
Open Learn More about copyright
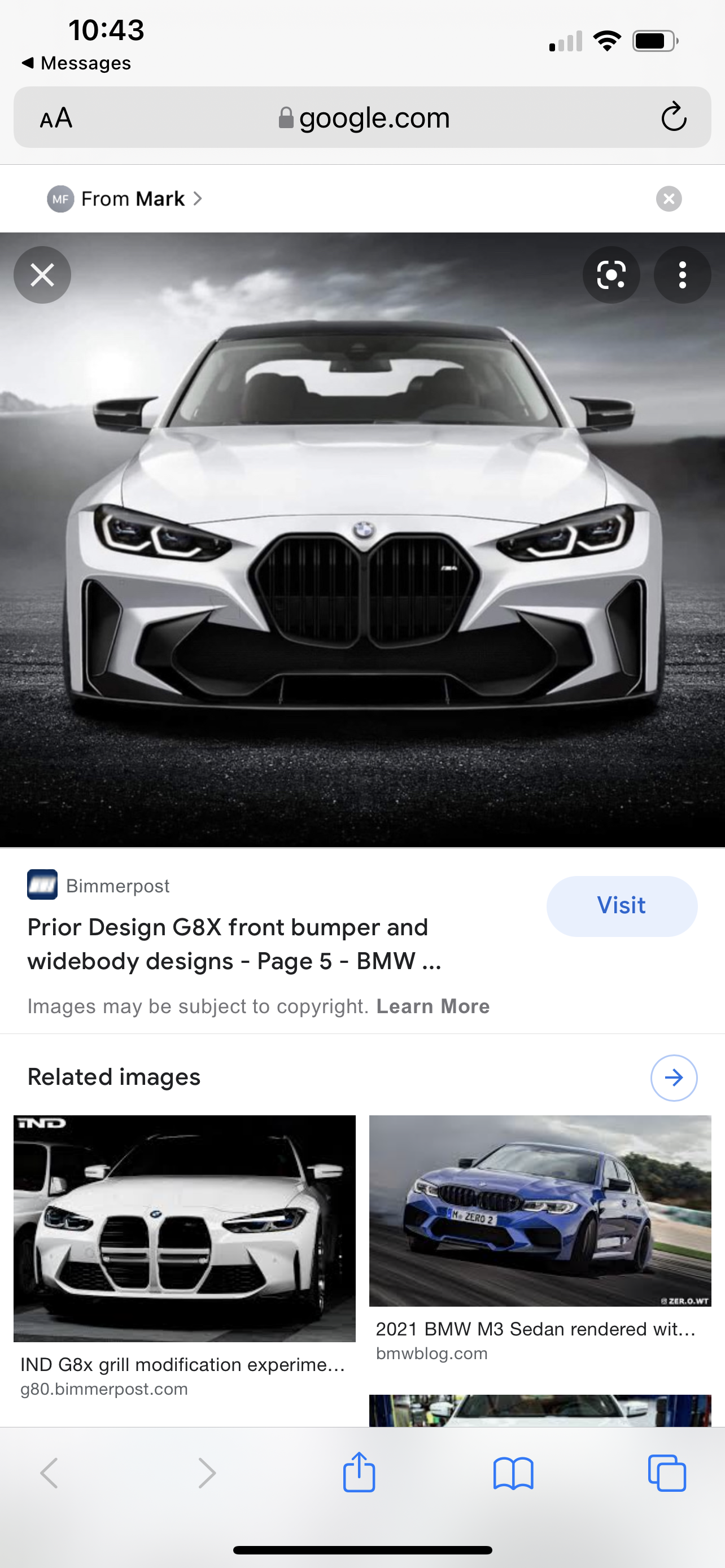click(433, 1006)
